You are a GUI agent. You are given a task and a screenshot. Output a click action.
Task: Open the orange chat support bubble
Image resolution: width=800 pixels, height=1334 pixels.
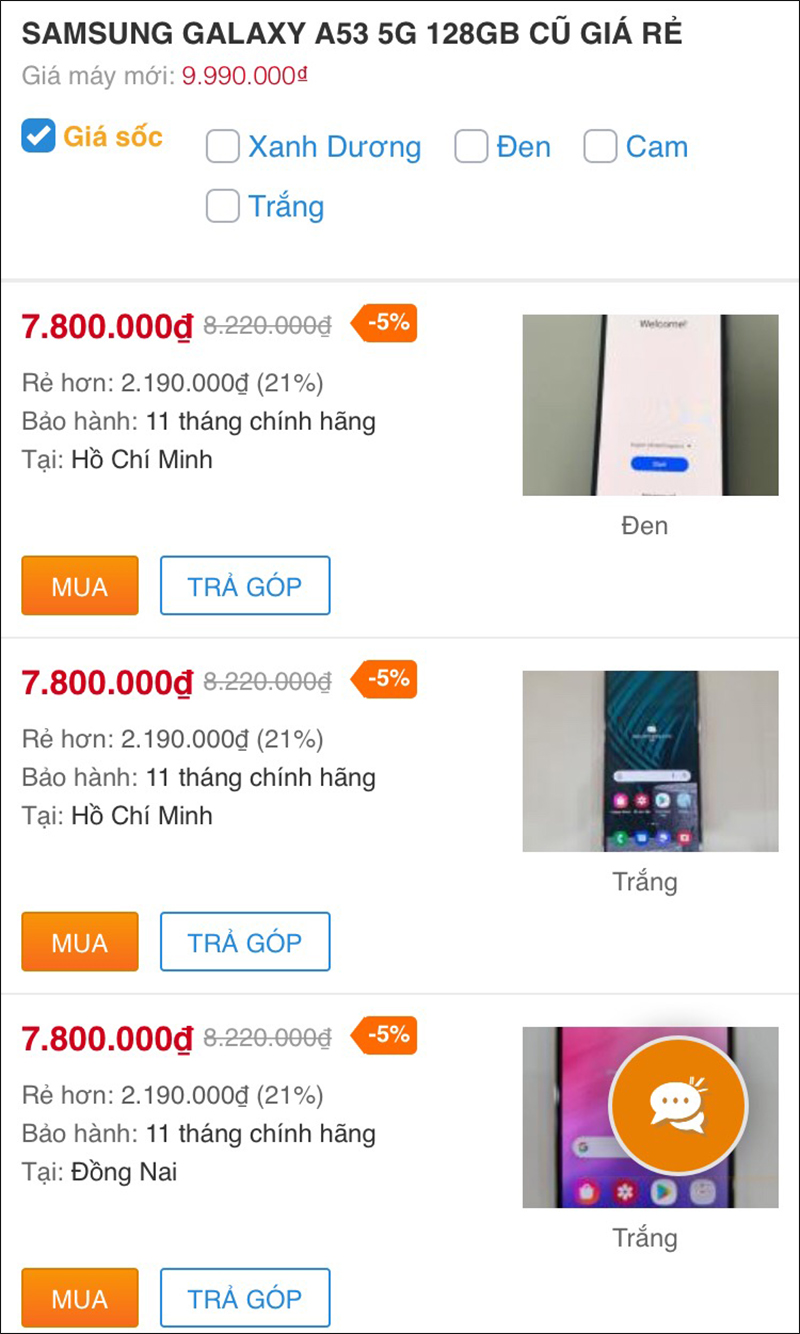678,1105
